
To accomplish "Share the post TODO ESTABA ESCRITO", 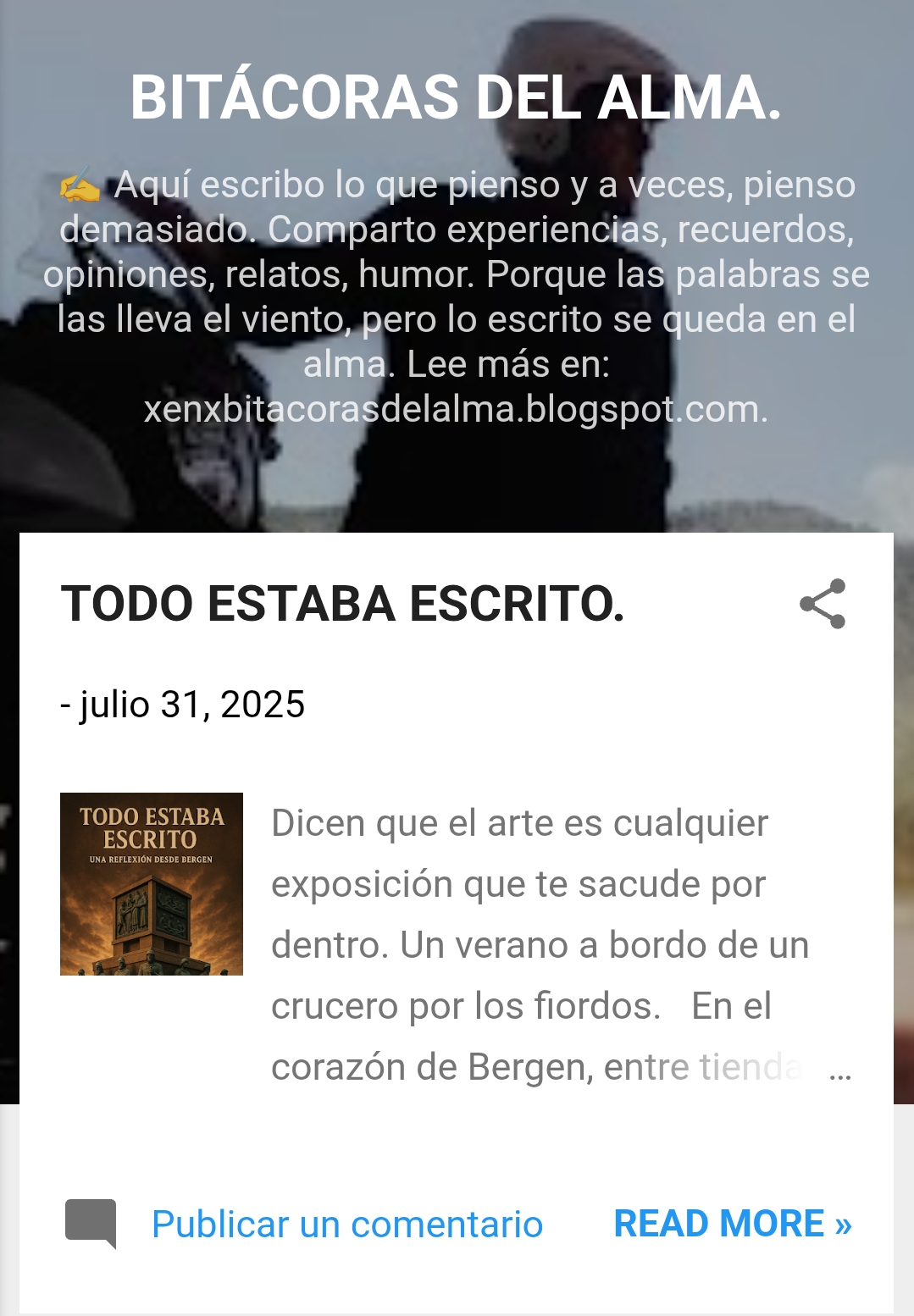I will (x=823, y=604).
